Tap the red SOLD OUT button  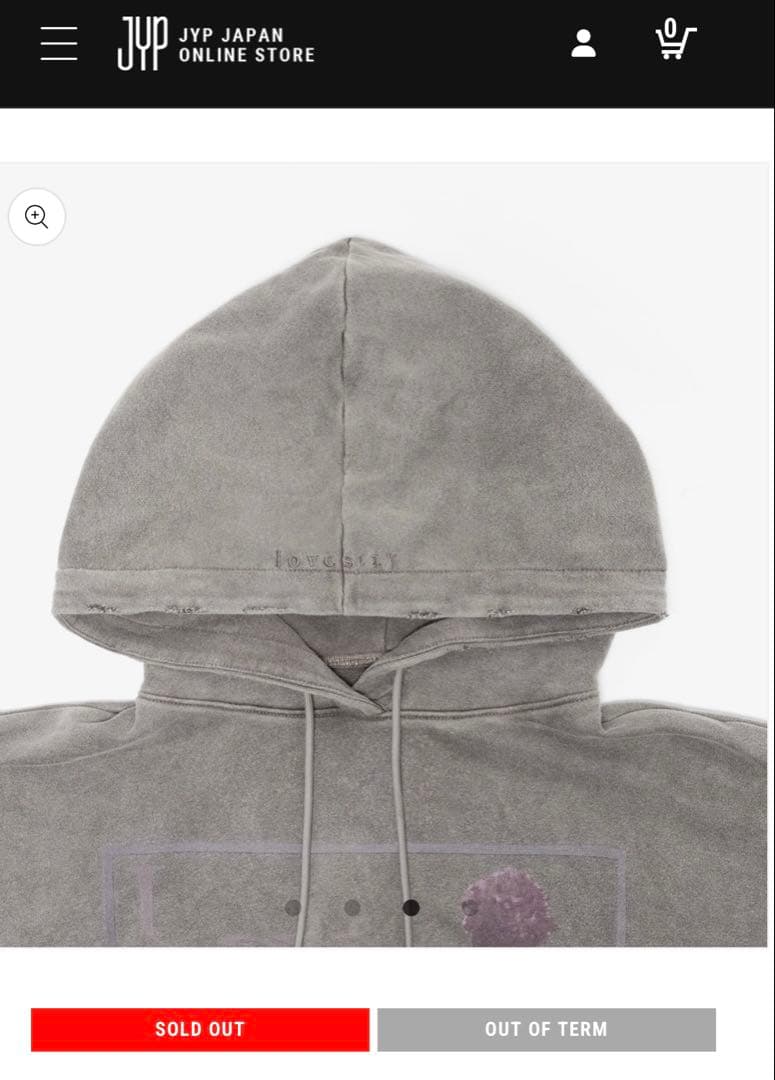[x=200, y=1029]
